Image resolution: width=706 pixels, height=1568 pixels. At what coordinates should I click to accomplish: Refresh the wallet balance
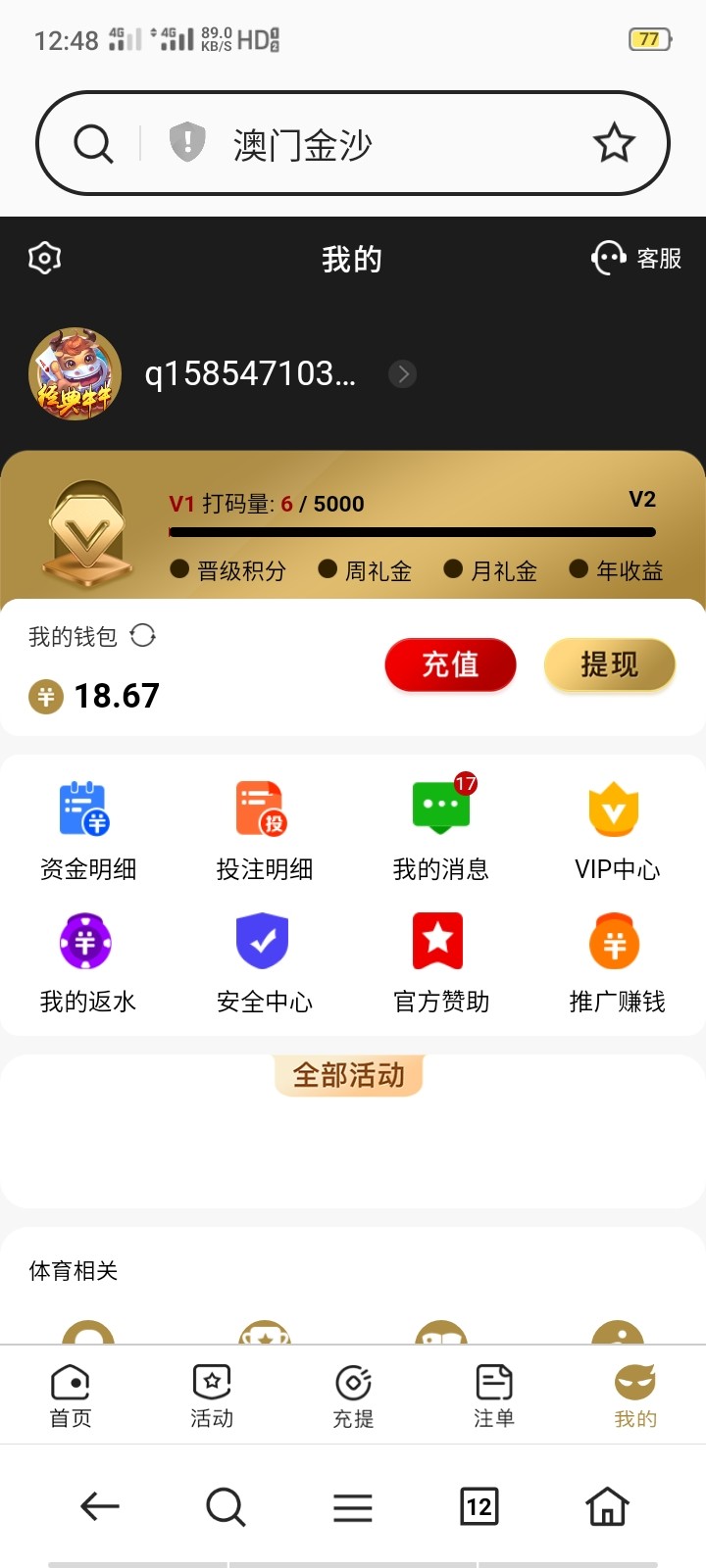(x=143, y=635)
